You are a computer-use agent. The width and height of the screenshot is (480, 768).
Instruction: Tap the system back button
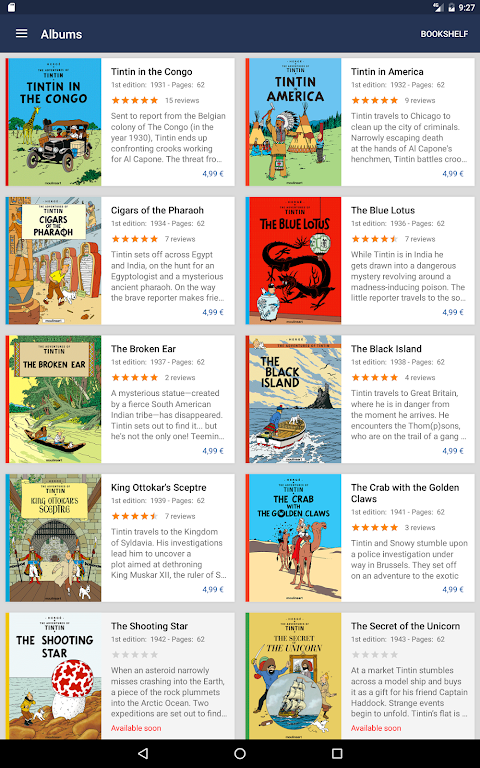click(143, 753)
